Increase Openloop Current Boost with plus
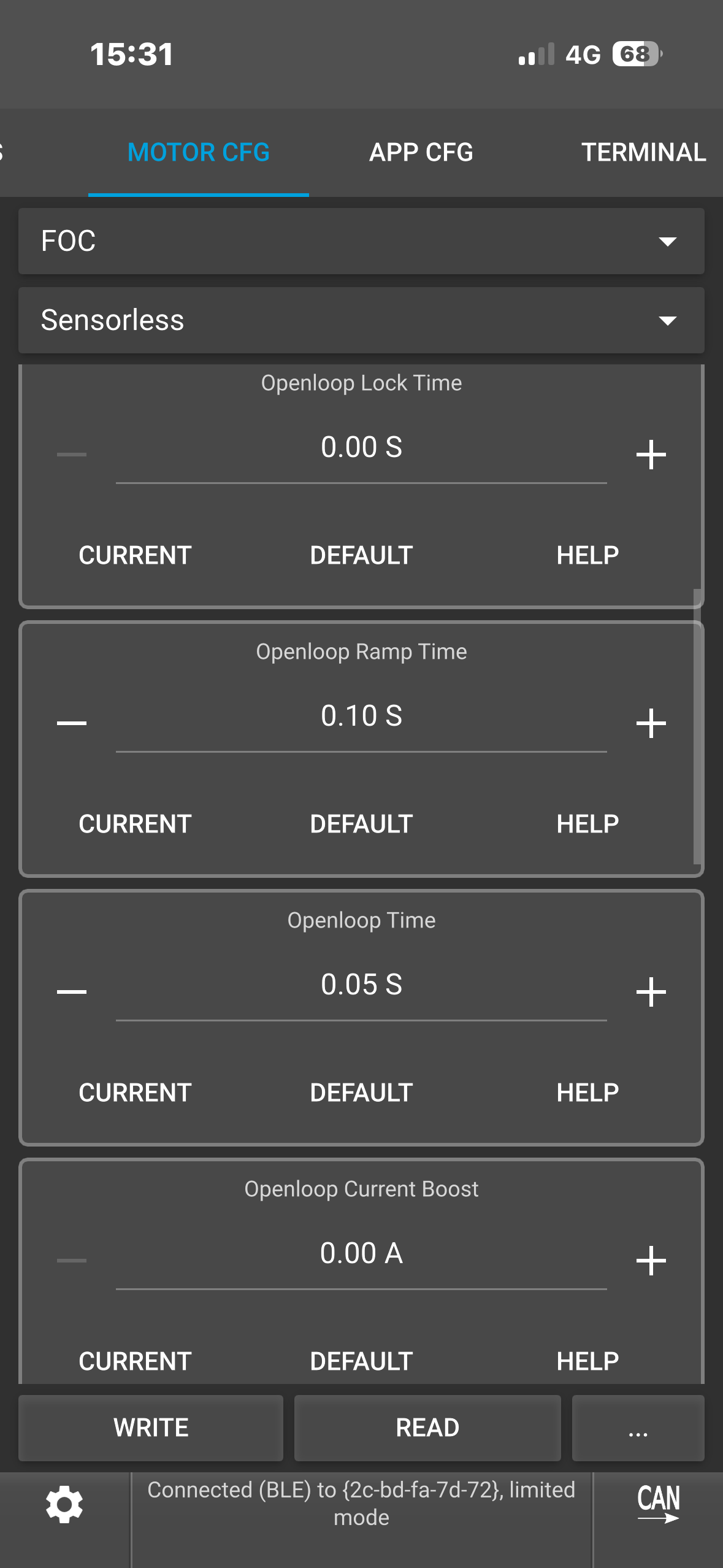This screenshot has width=723, height=1568. click(x=651, y=1261)
